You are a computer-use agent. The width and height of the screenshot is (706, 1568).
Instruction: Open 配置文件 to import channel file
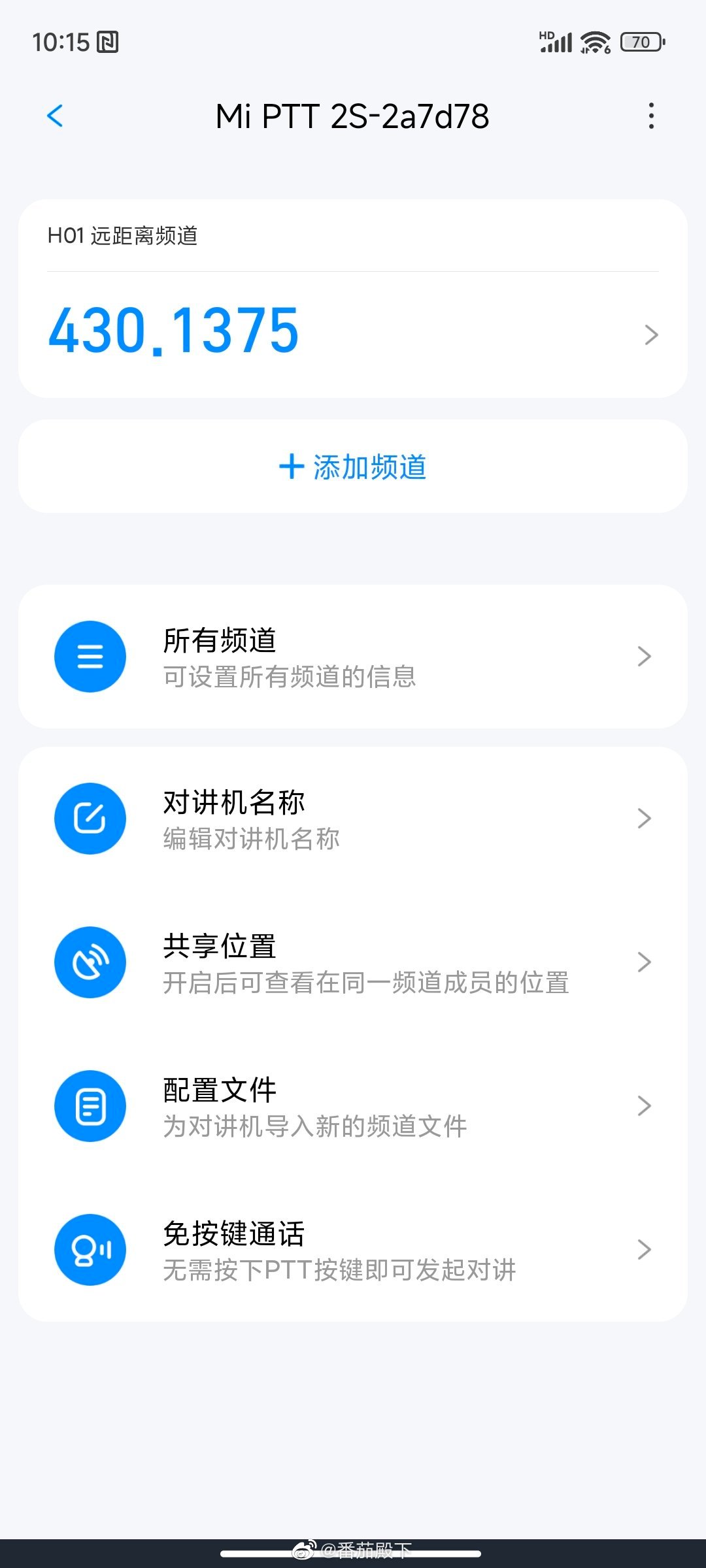tap(353, 1106)
